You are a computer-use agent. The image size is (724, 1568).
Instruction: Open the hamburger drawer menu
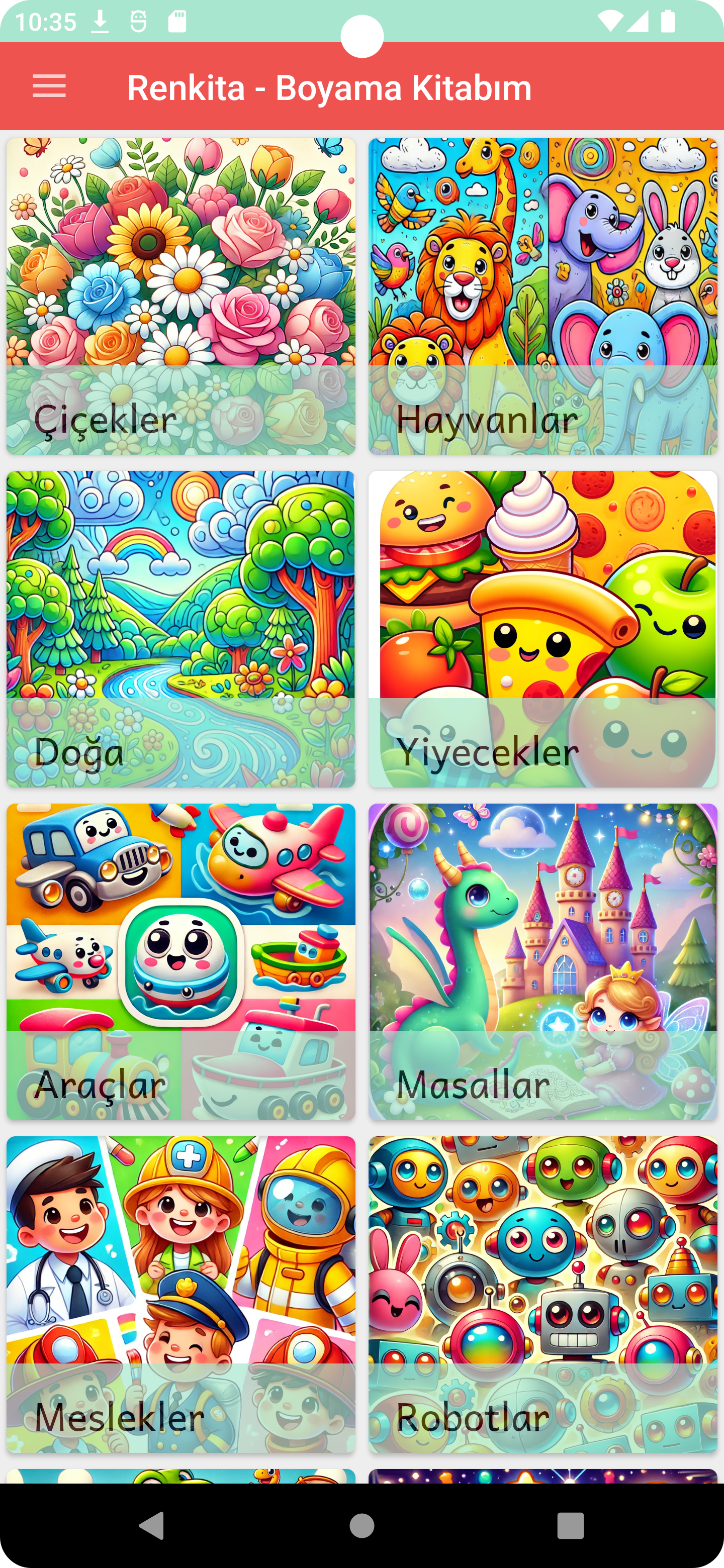(x=49, y=86)
